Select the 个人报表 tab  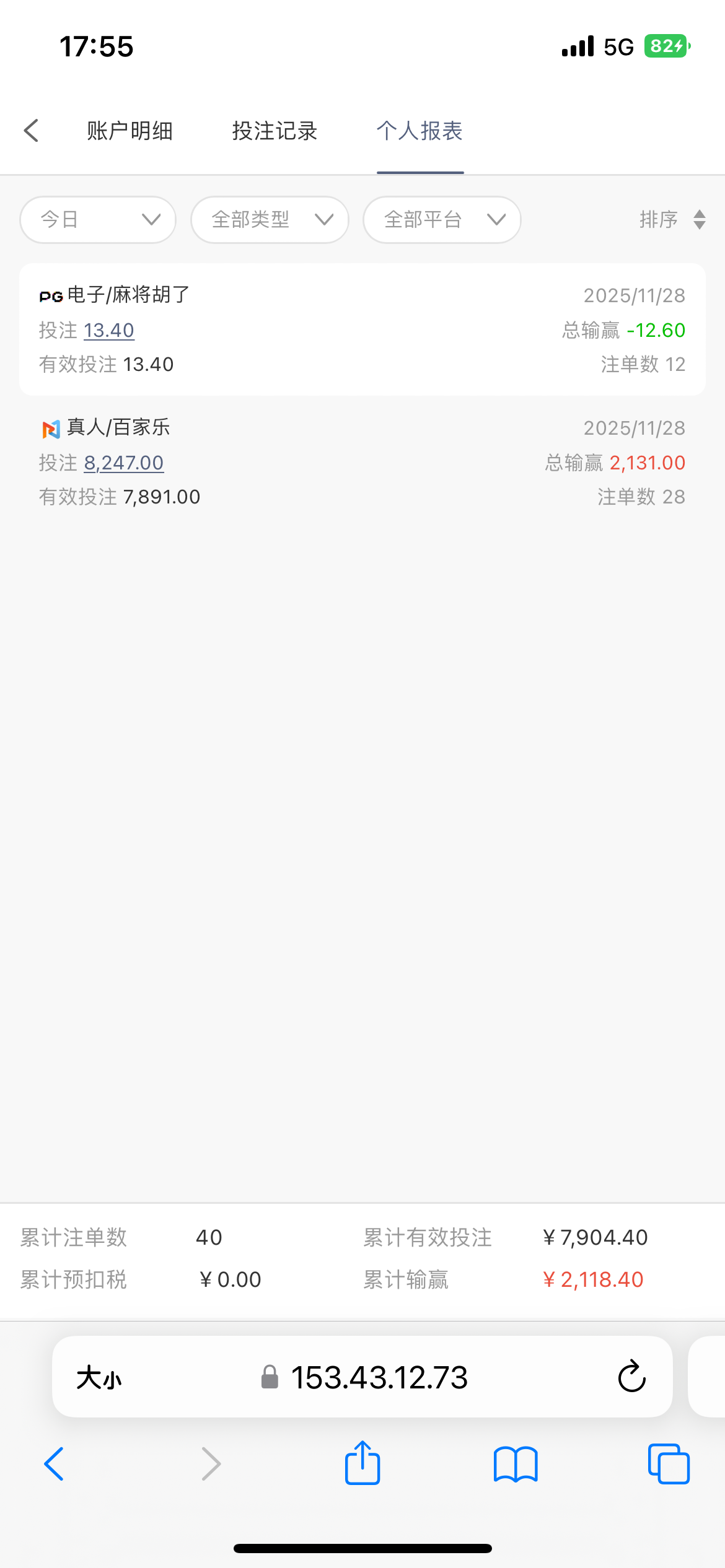click(420, 131)
